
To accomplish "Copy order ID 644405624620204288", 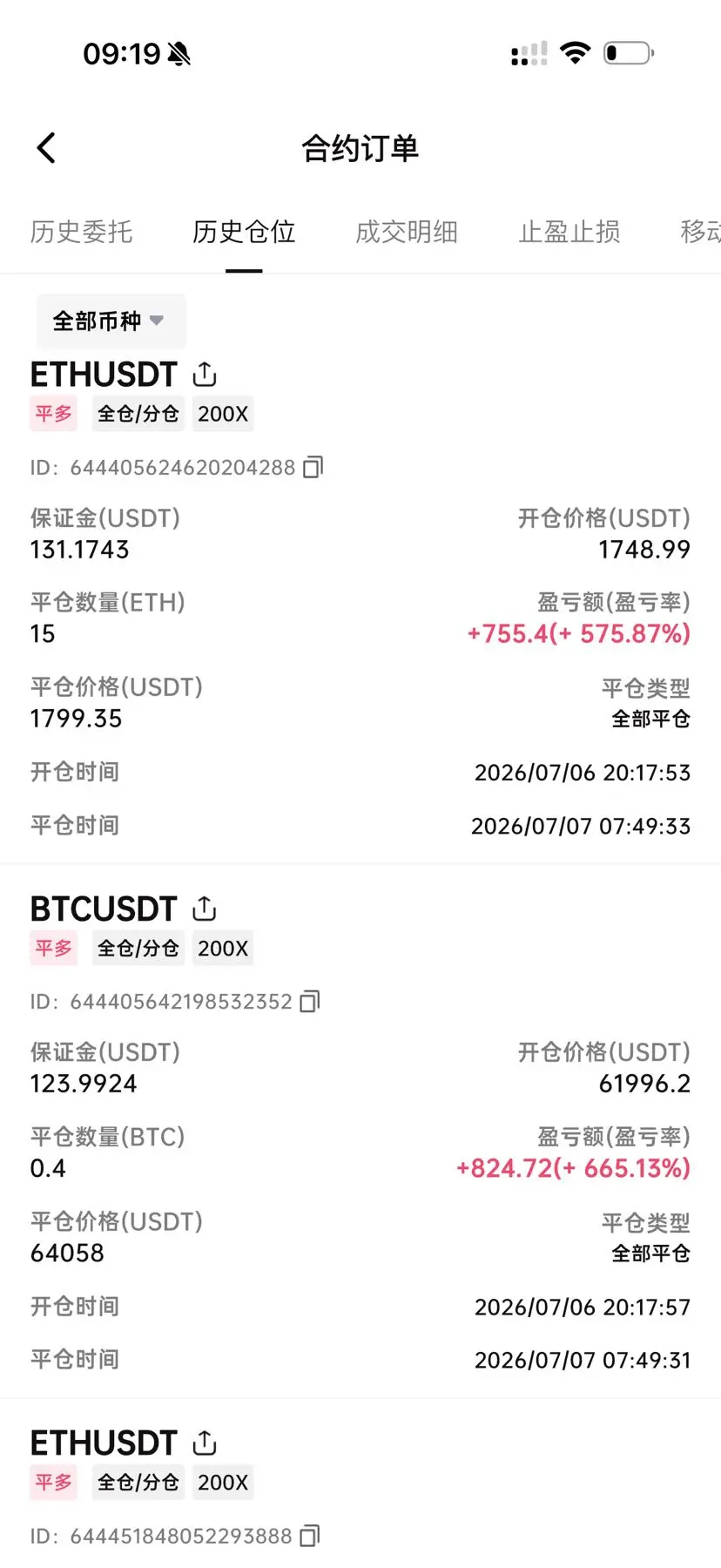I will pos(313,468).
